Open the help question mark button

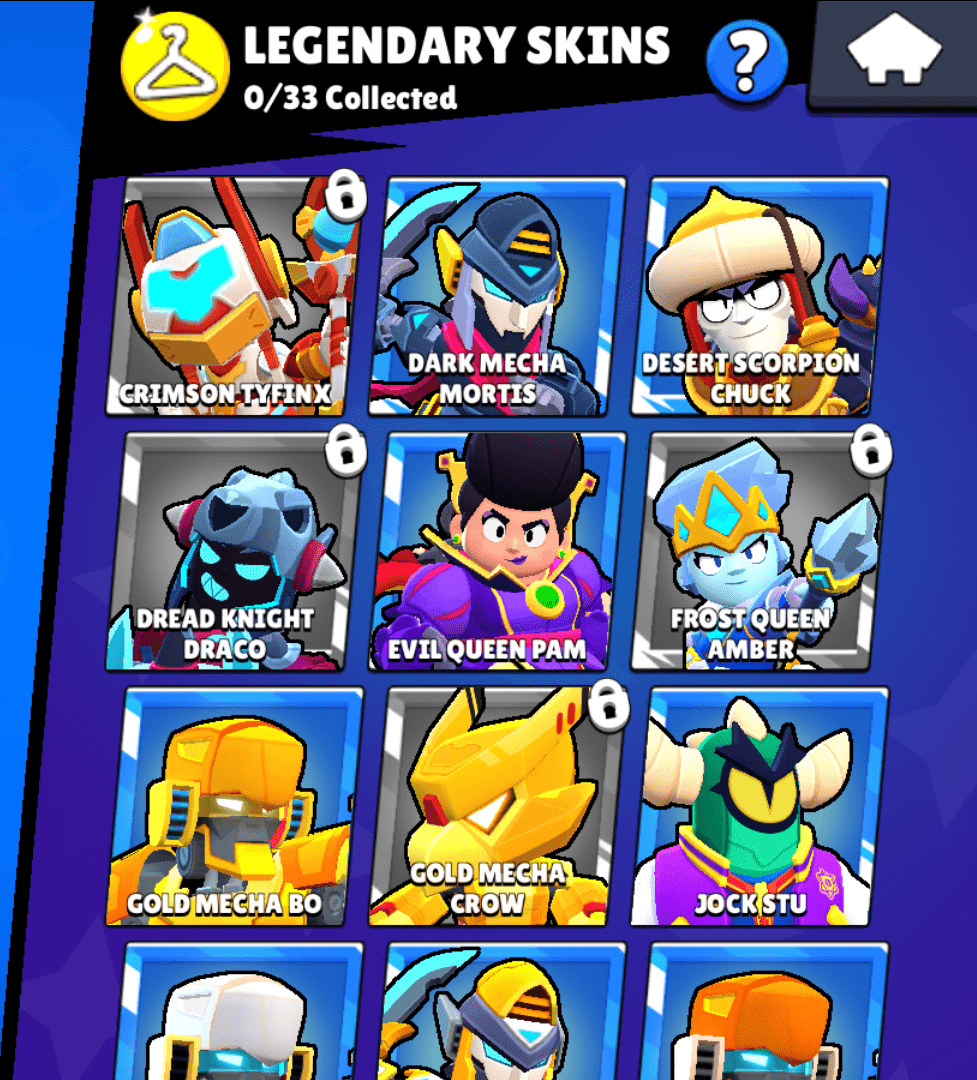[746, 61]
